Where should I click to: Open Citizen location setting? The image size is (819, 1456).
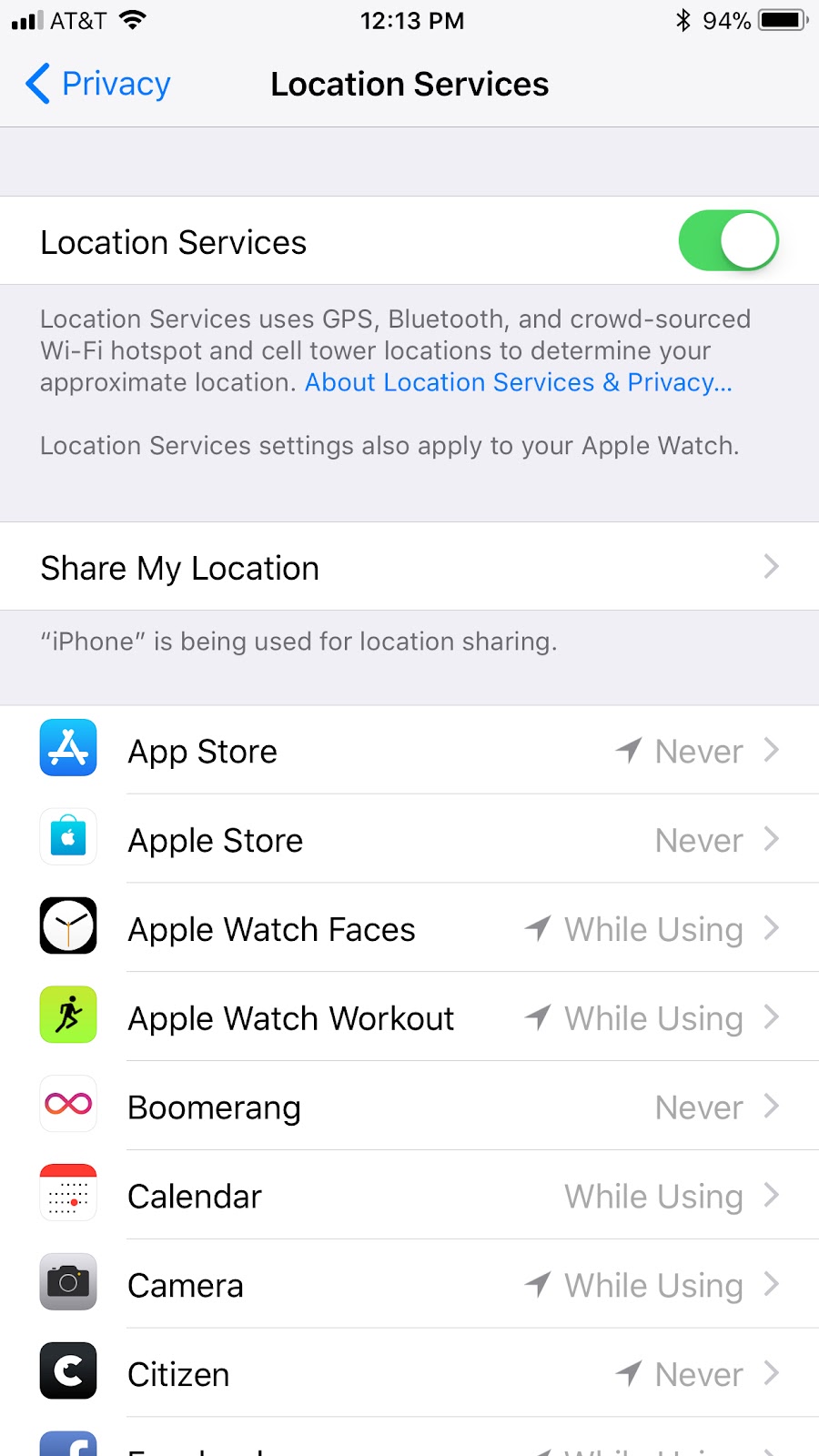(409, 1374)
